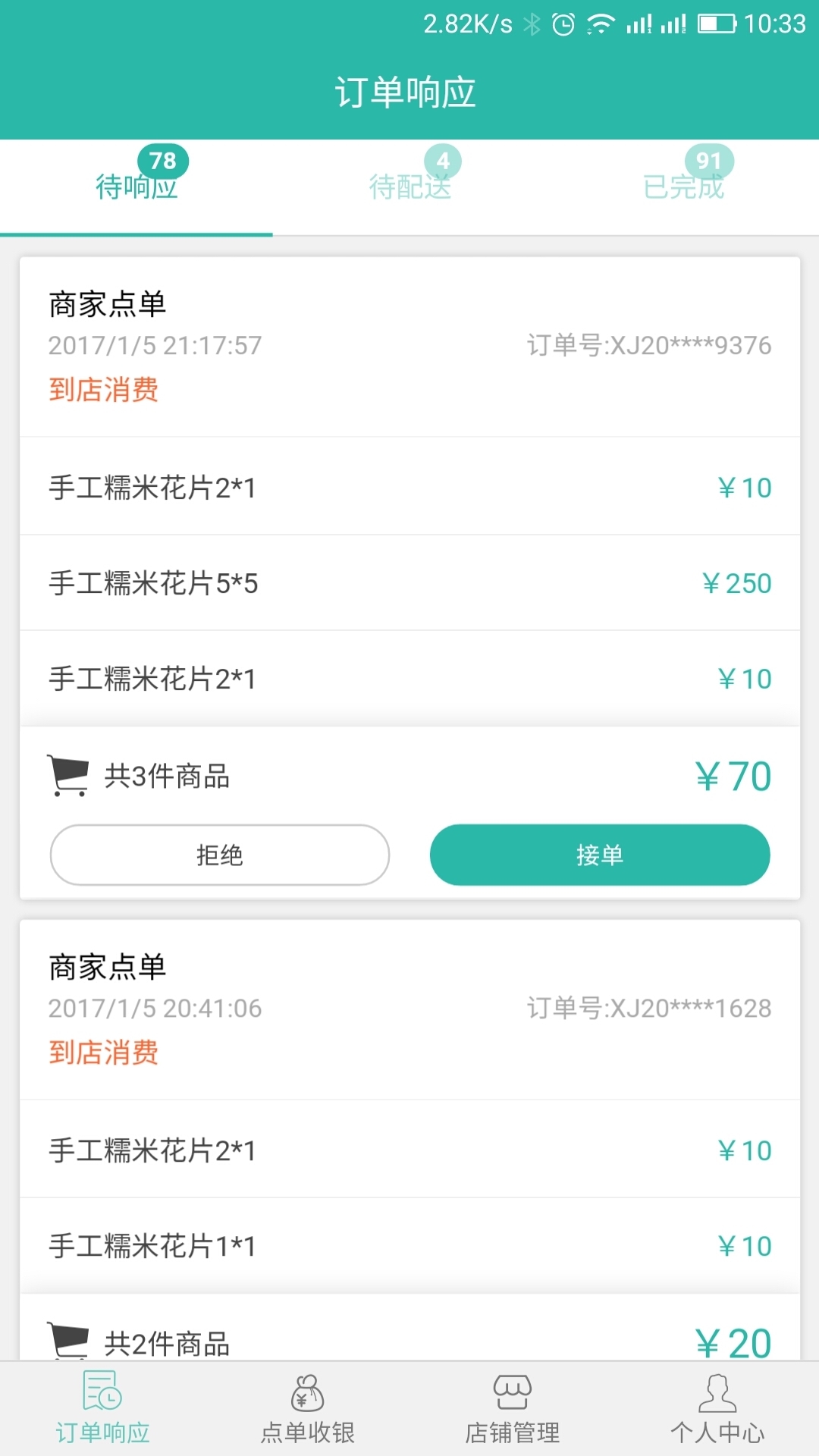The width and height of the screenshot is (819, 1456).
Task: Open order ending in 1628
Action: point(409,1009)
